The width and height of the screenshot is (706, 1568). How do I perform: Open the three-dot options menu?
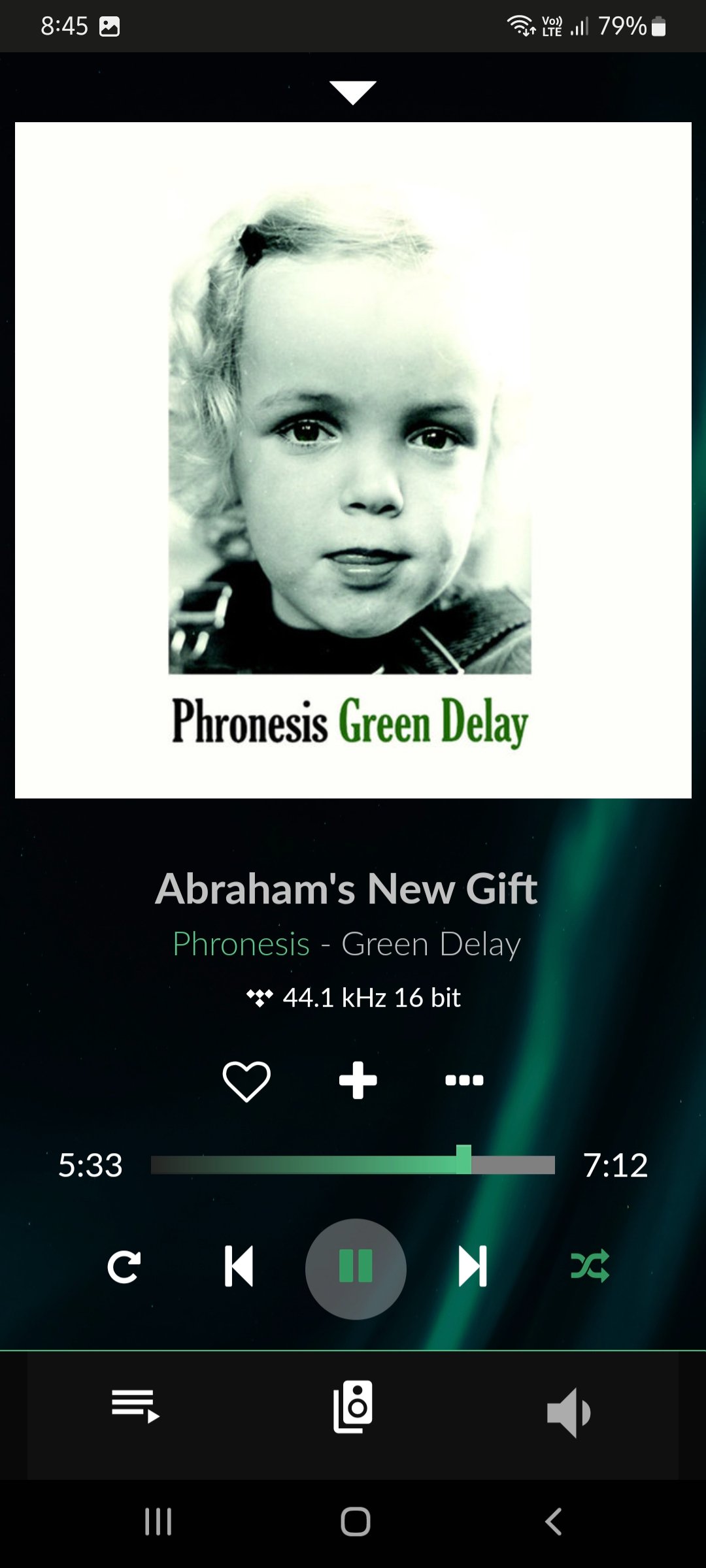[464, 1081]
